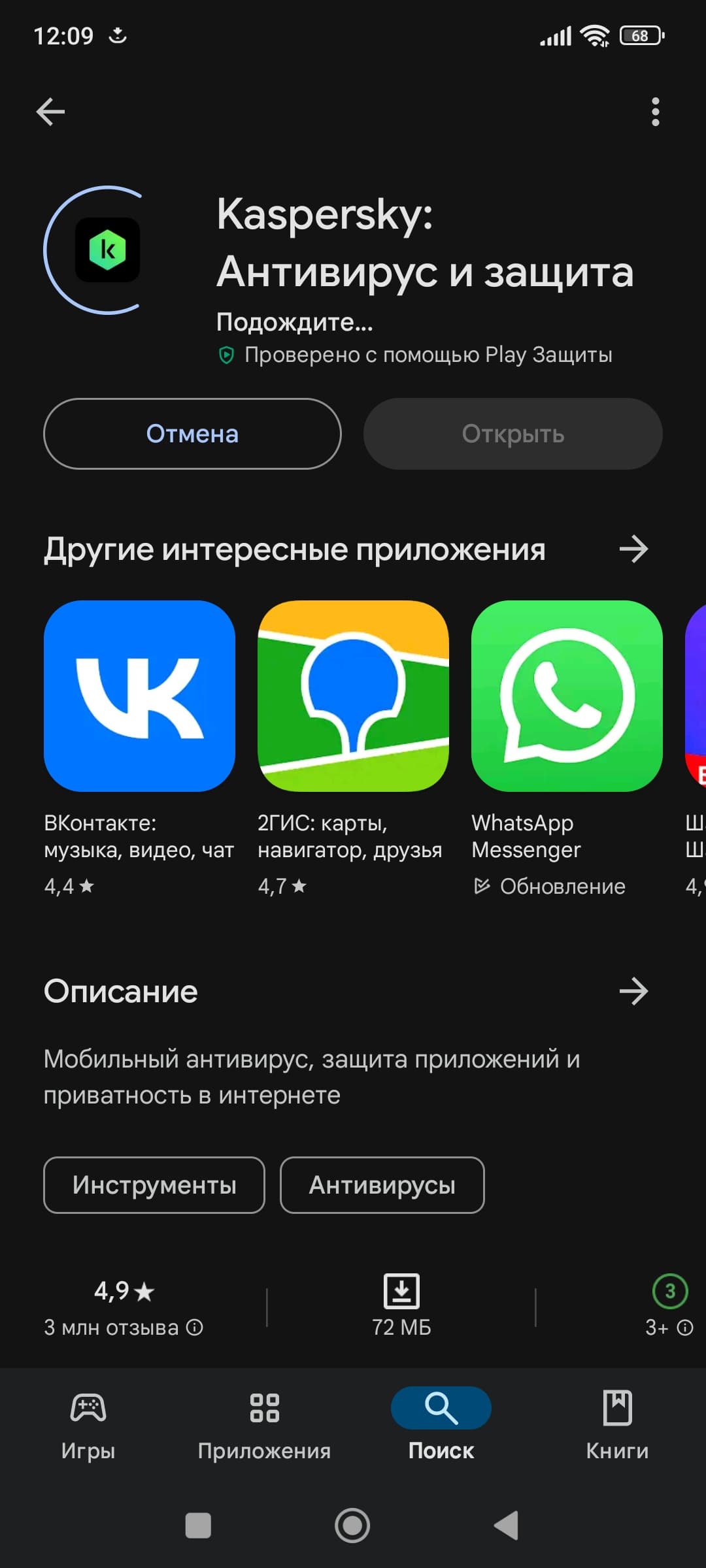The image size is (706, 1568).
Task: Tap the system home button
Action: (x=352, y=1526)
